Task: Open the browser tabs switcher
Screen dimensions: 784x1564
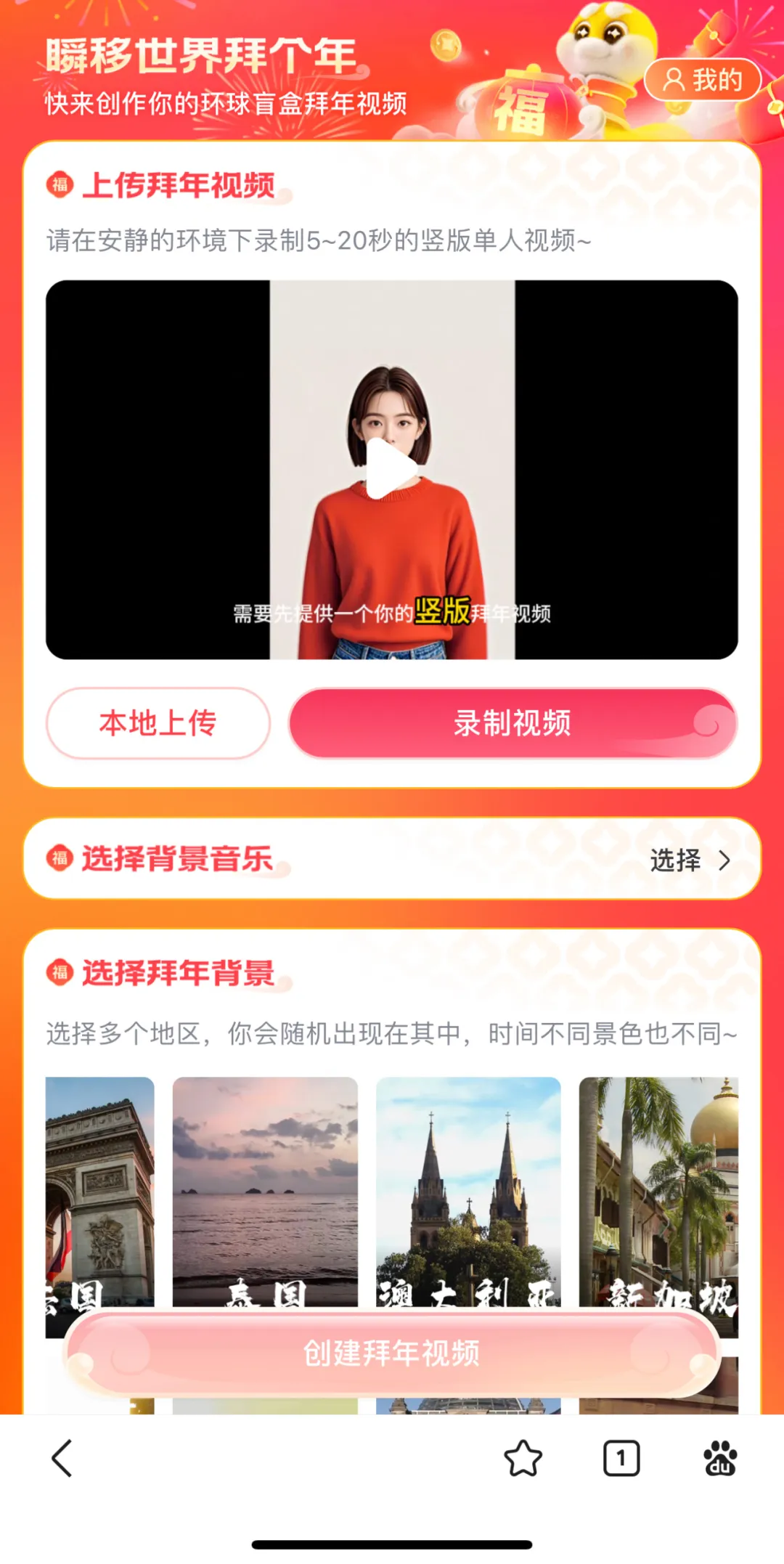Action: [x=621, y=1458]
